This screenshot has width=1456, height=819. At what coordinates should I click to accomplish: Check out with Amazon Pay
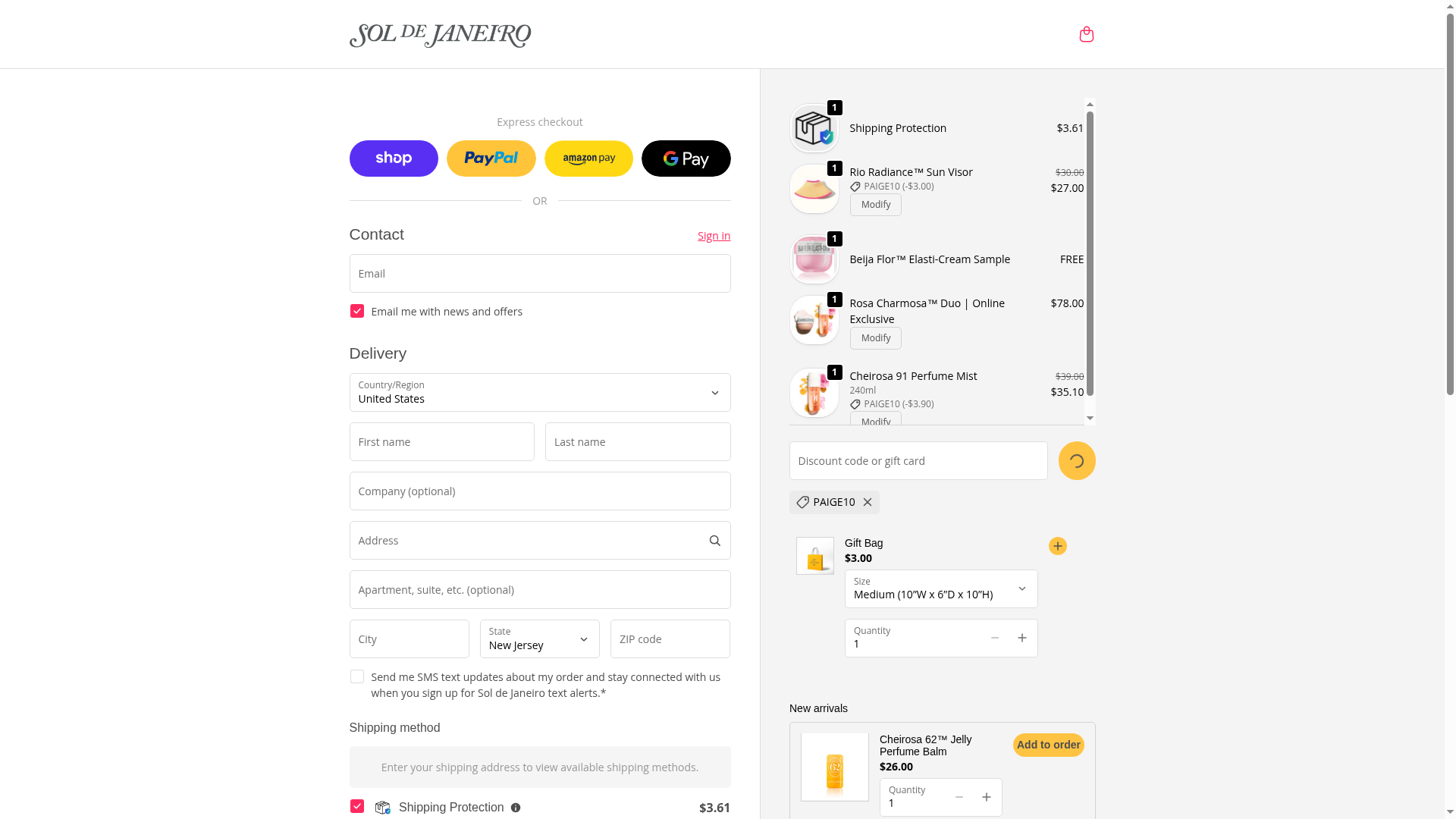[588, 158]
